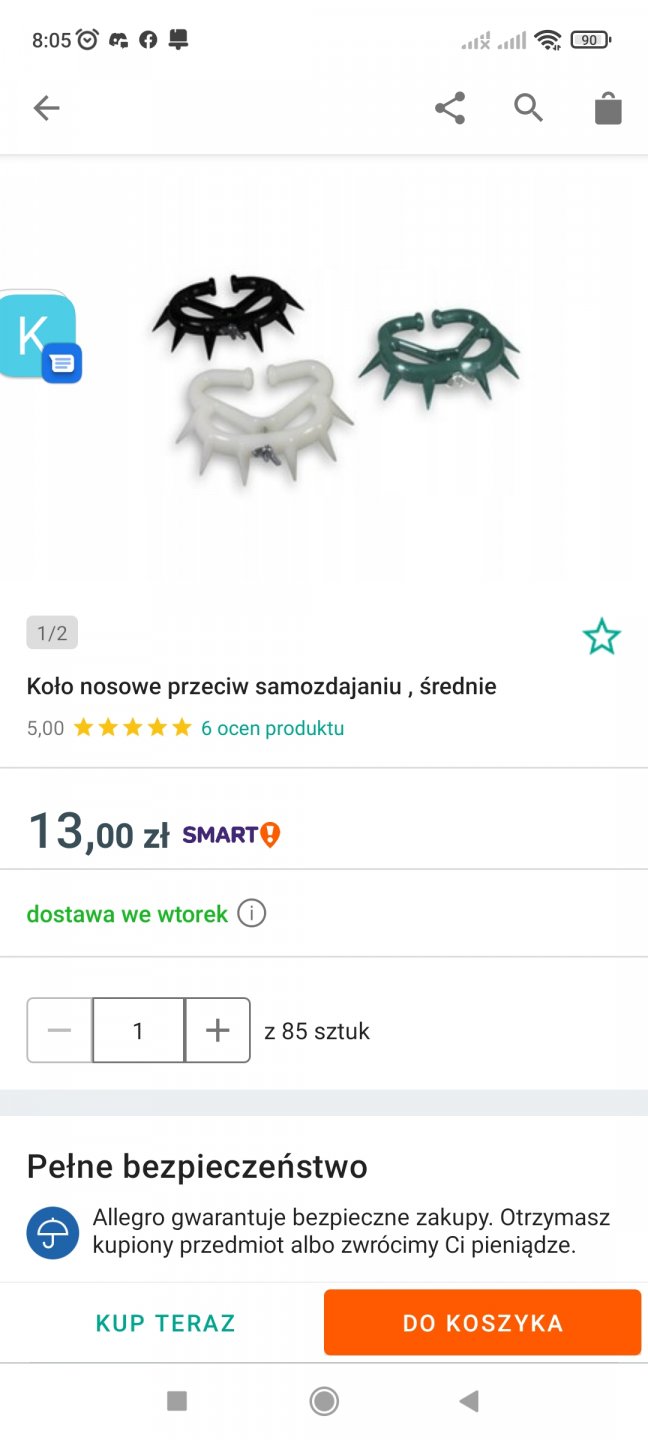Go back using the top arrow
The image size is (648, 1440).
pos(46,108)
